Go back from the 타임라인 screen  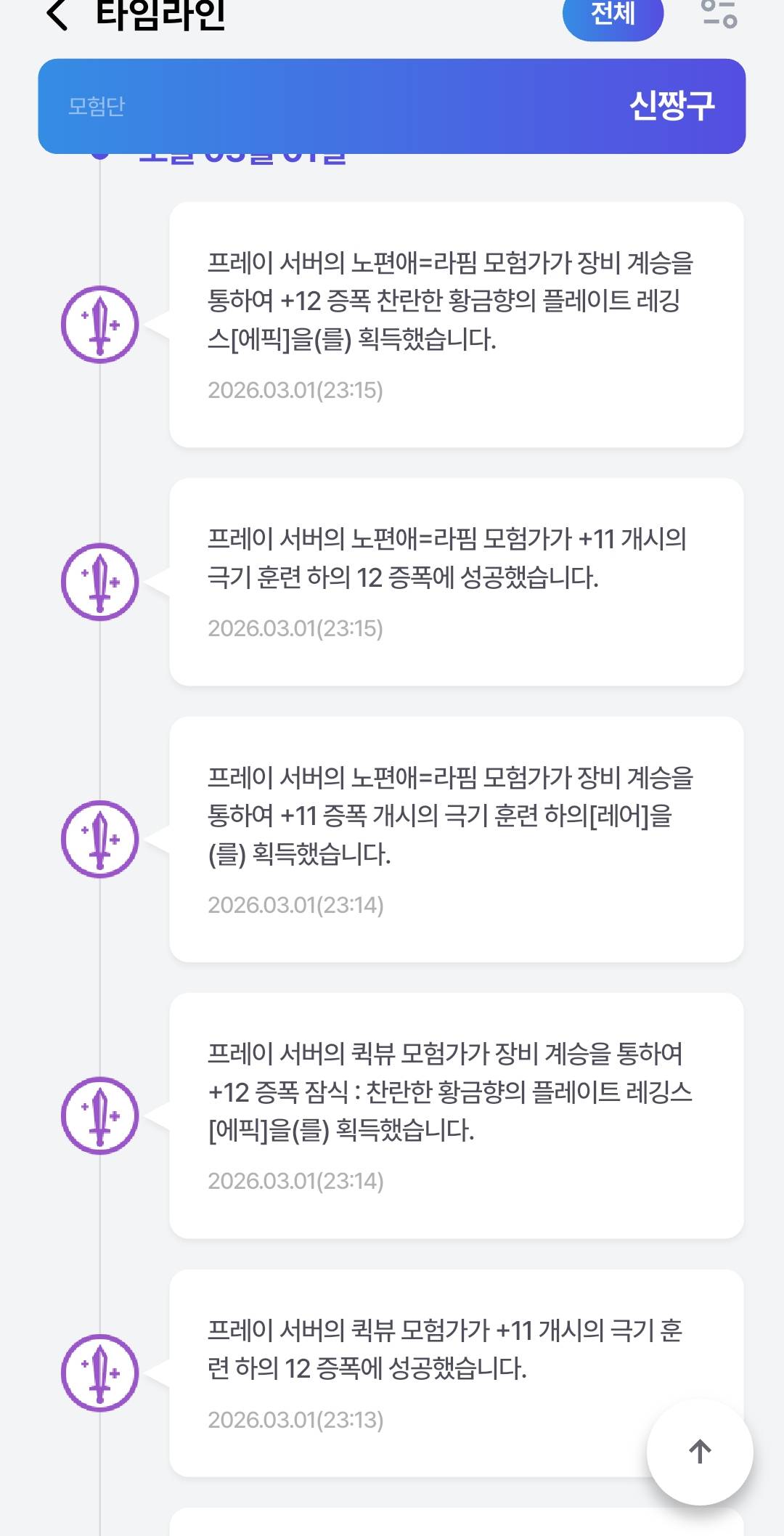point(57,15)
